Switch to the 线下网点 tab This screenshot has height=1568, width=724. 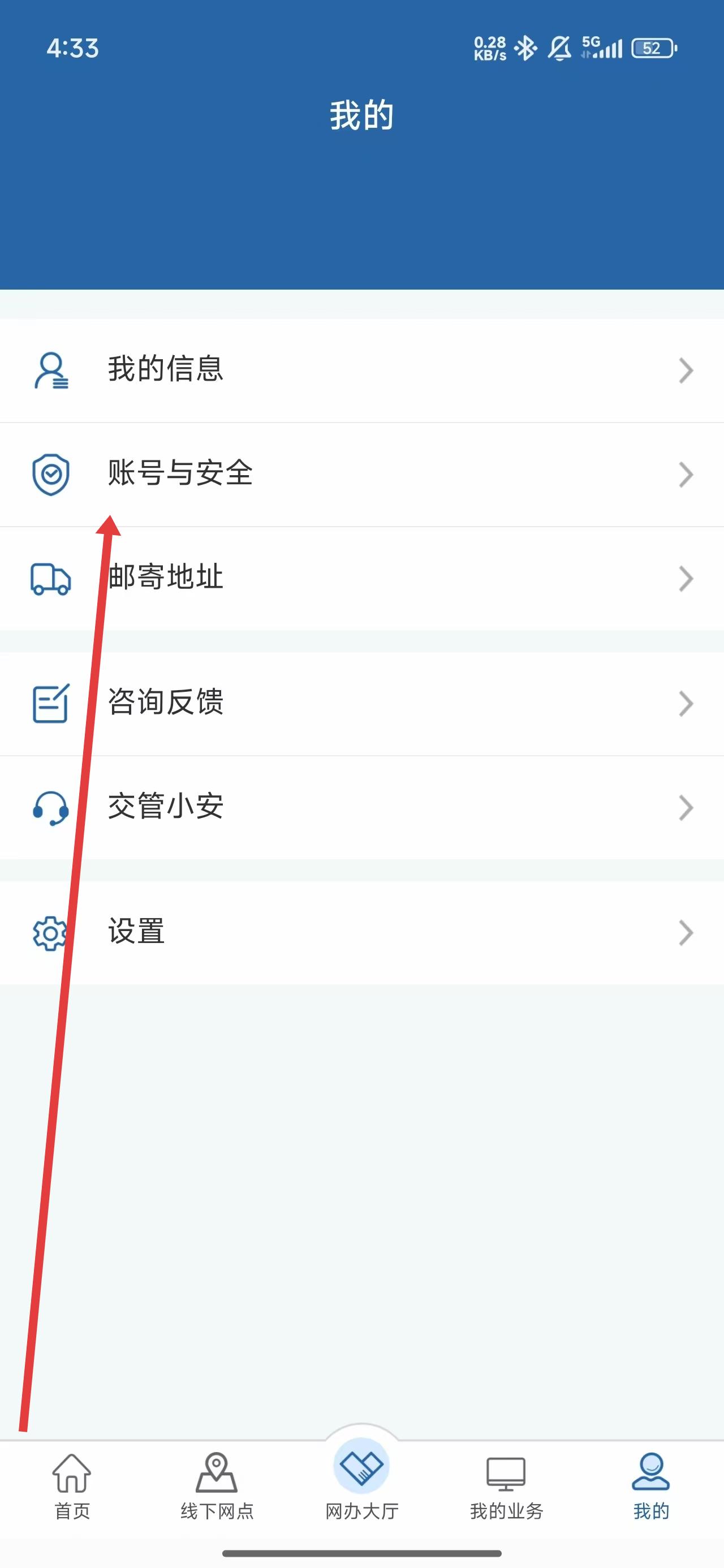tap(217, 1485)
